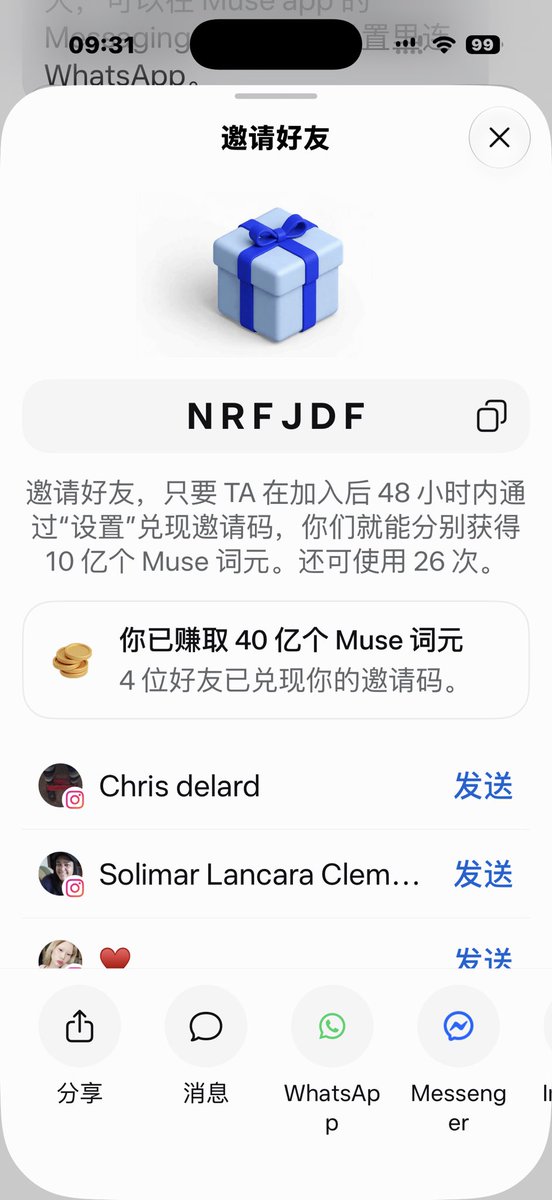Copy the invite code NRFJDF

pos(491,416)
